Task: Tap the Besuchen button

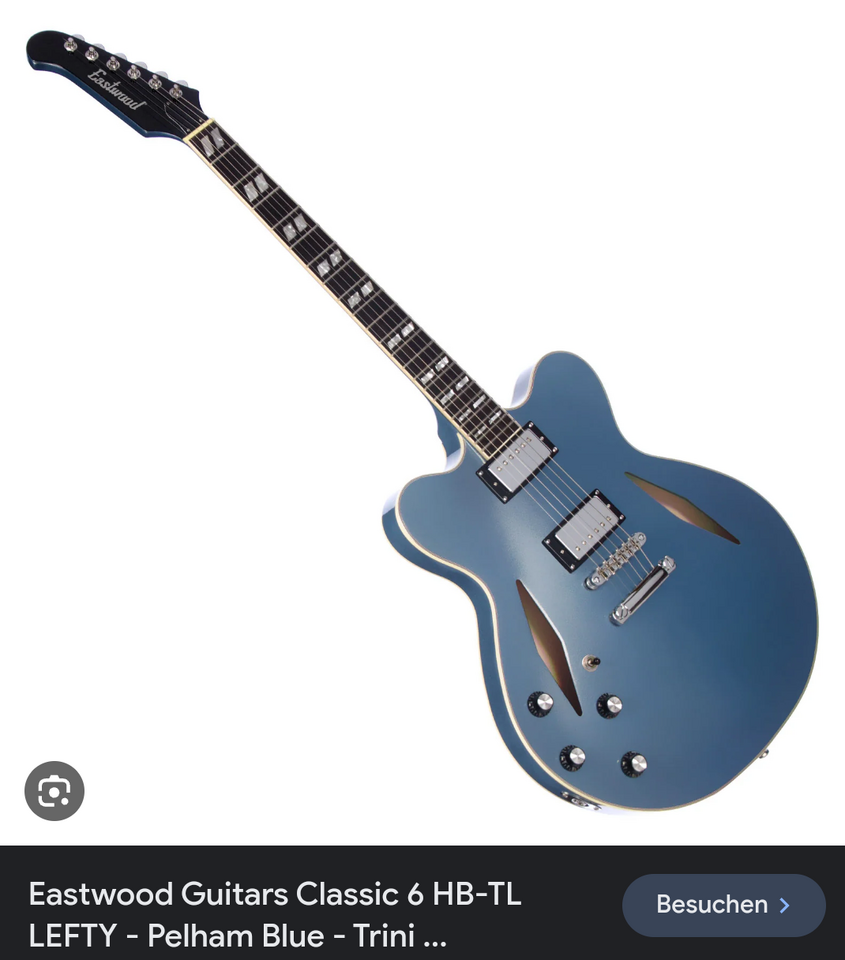Action: click(x=723, y=905)
